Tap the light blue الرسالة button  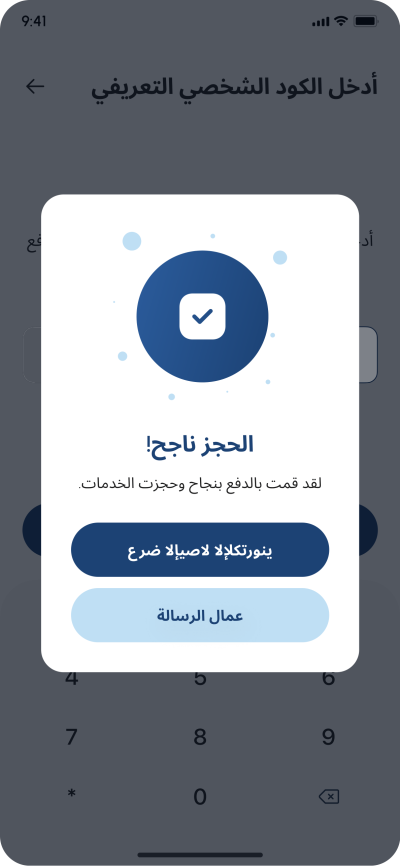[200, 615]
